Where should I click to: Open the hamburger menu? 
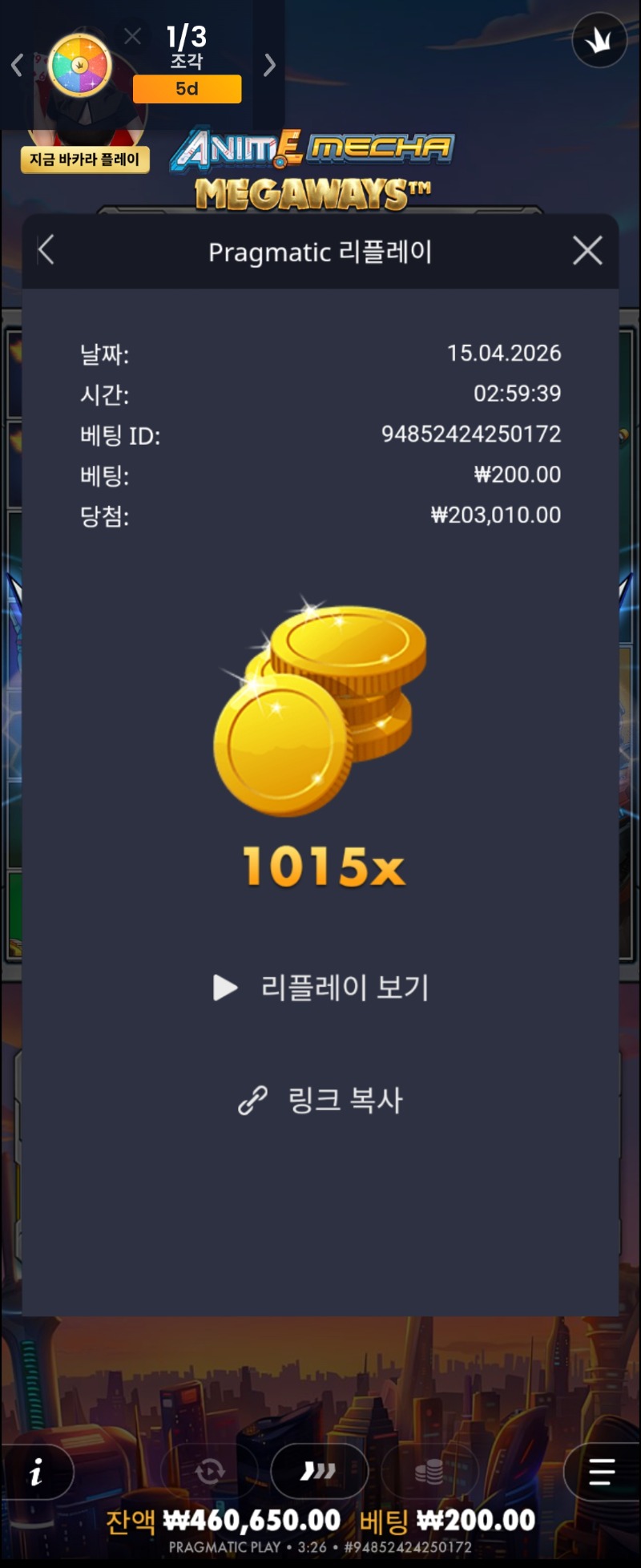(x=601, y=1471)
